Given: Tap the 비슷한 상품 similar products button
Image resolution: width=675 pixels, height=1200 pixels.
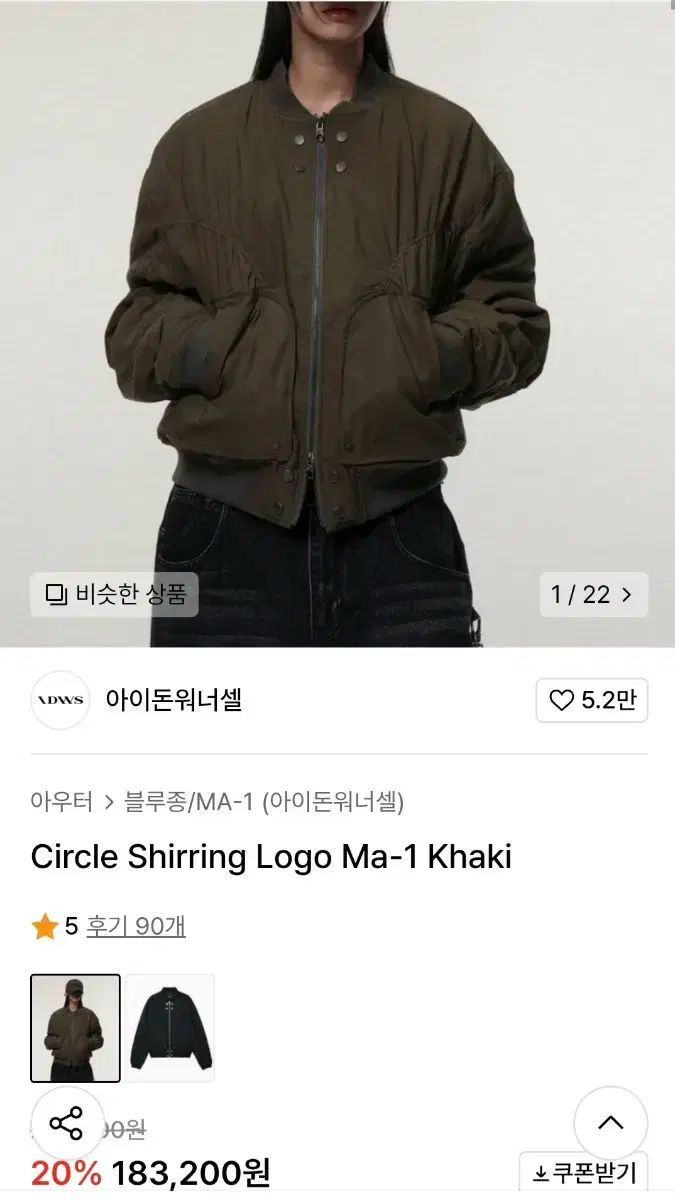Looking at the screenshot, I should pos(114,594).
